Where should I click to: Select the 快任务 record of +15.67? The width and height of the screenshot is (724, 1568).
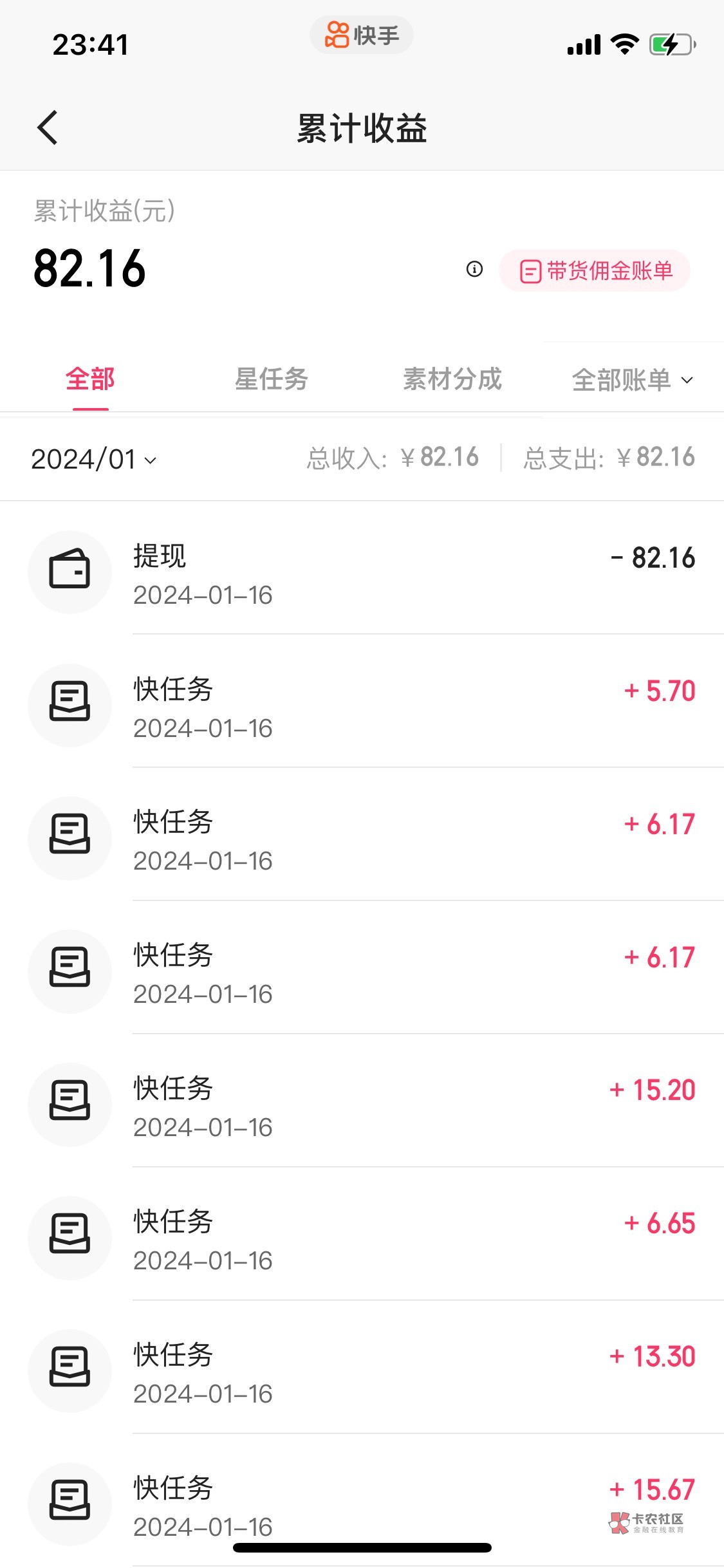362,1503
